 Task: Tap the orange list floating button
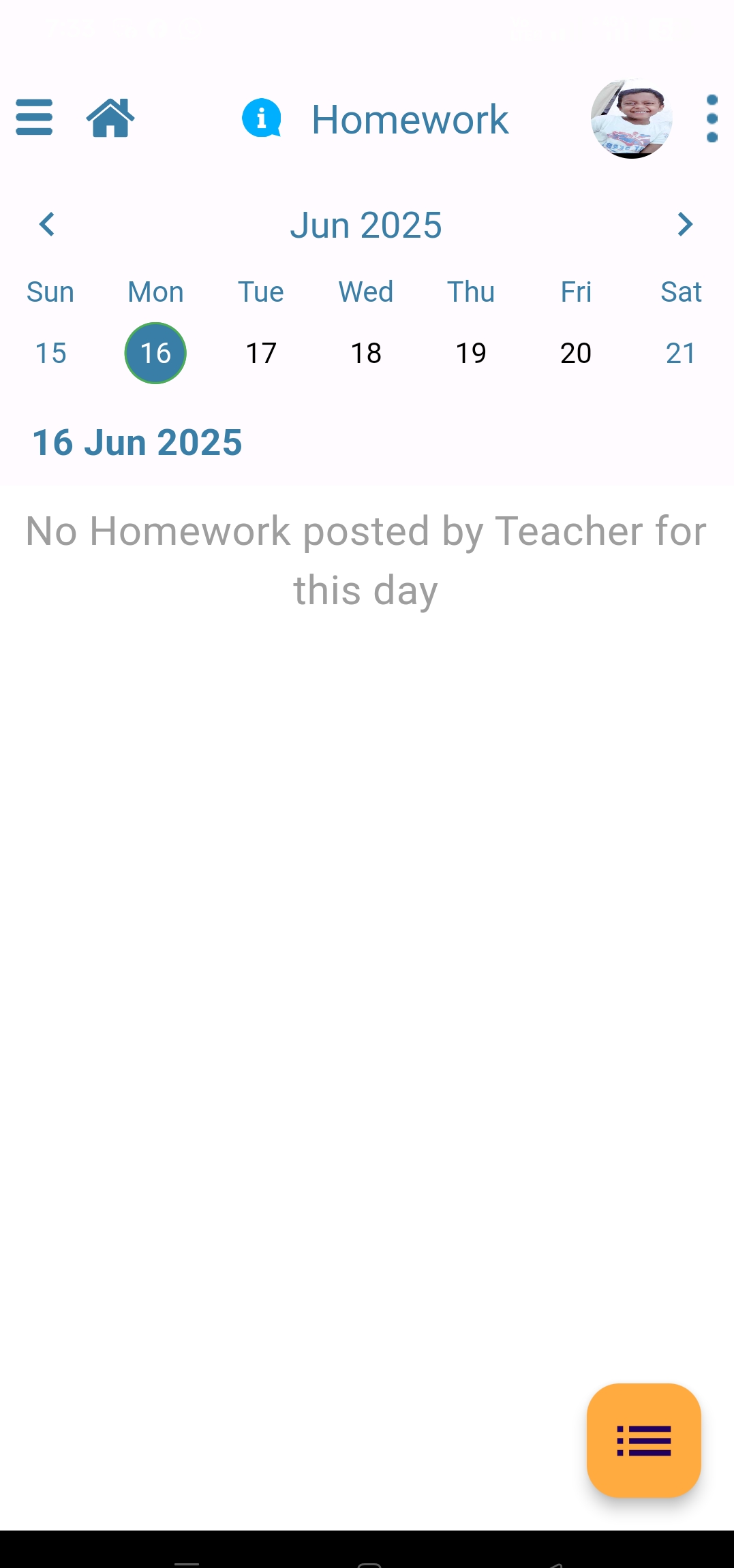pyautogui.click(x=644, y=1441)
